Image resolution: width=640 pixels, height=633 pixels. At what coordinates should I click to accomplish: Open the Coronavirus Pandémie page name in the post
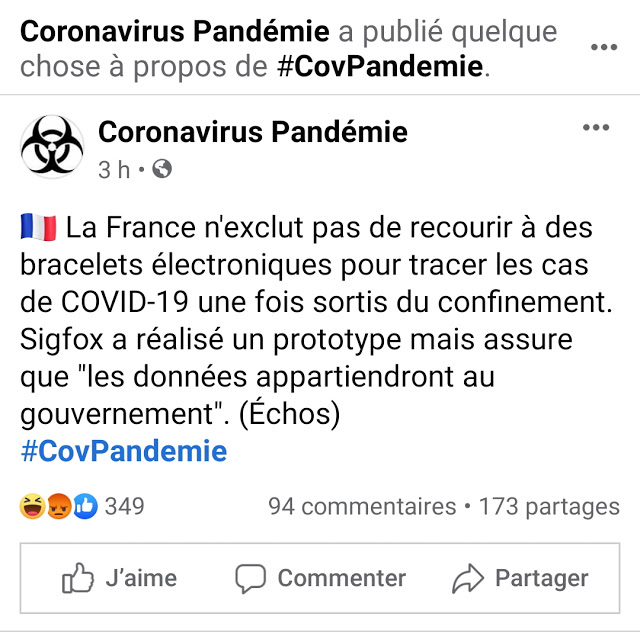(x=253, y=131)
